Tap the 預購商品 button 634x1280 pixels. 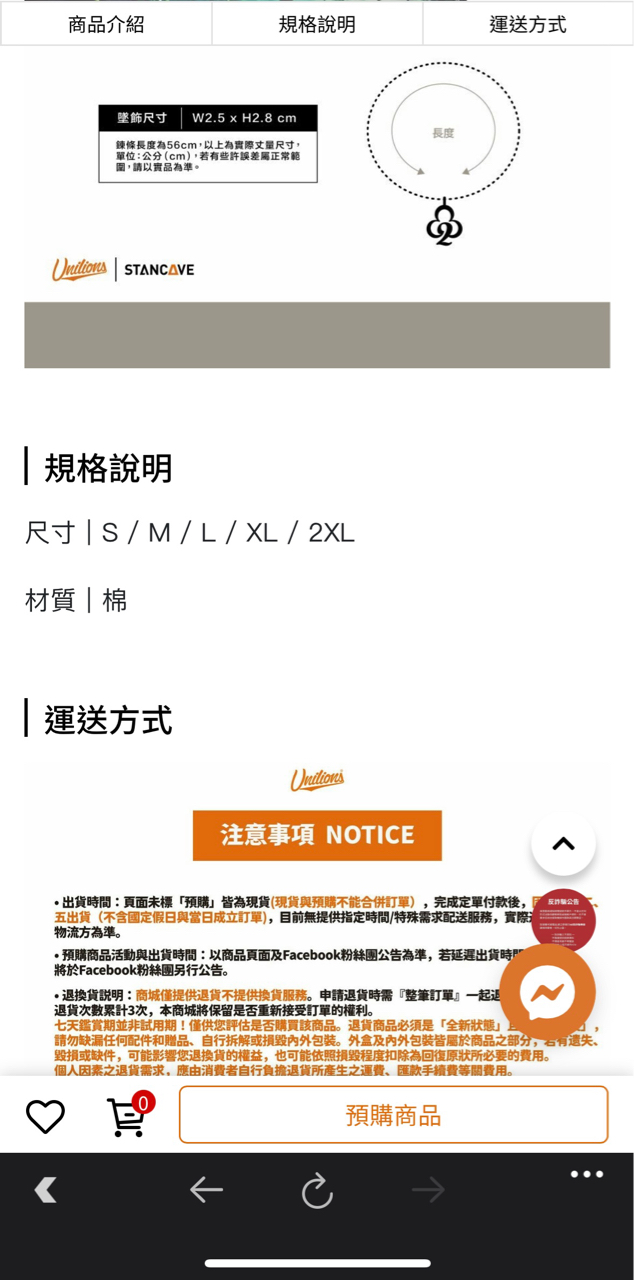[x=393, y=1115]
